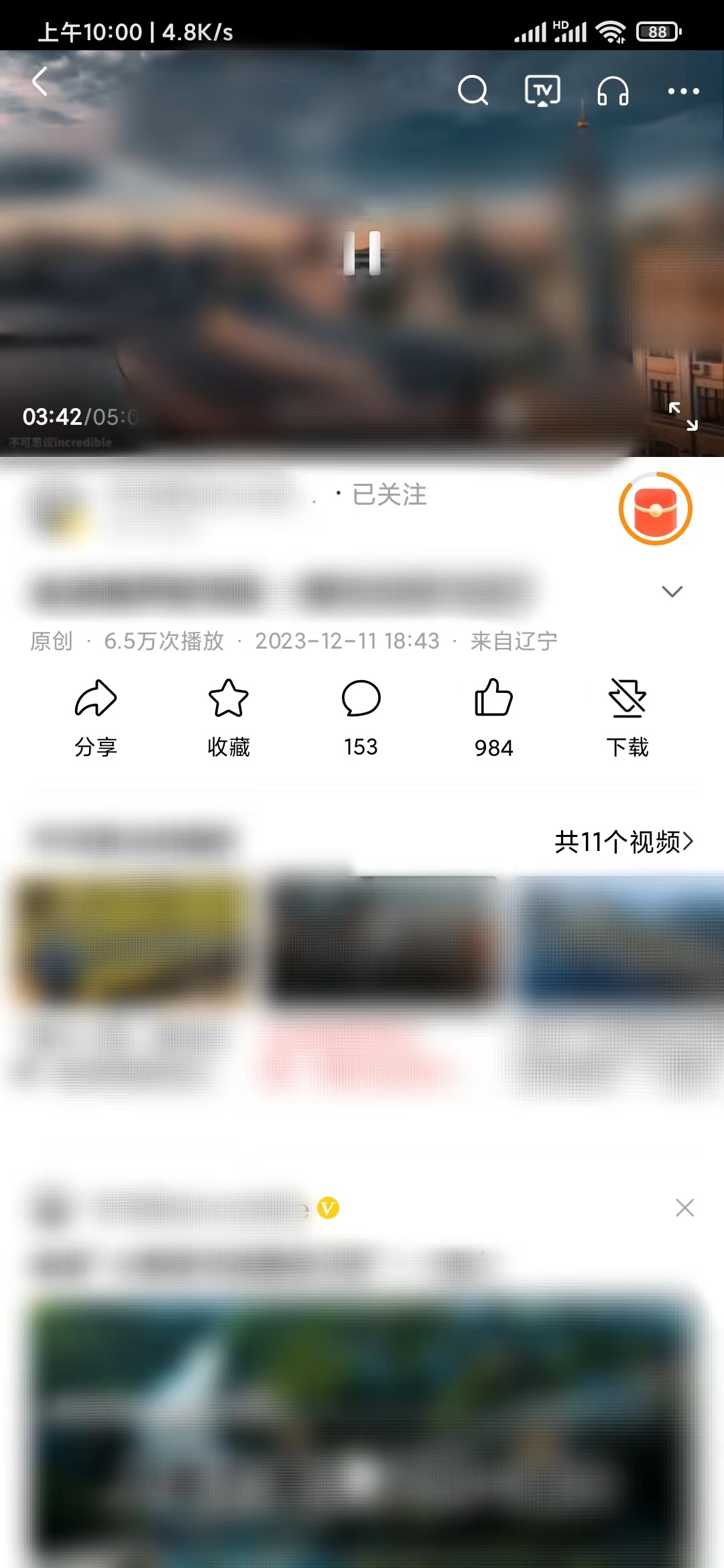Cast video to TV screen
724x1568 pixels.
(540, 91)
